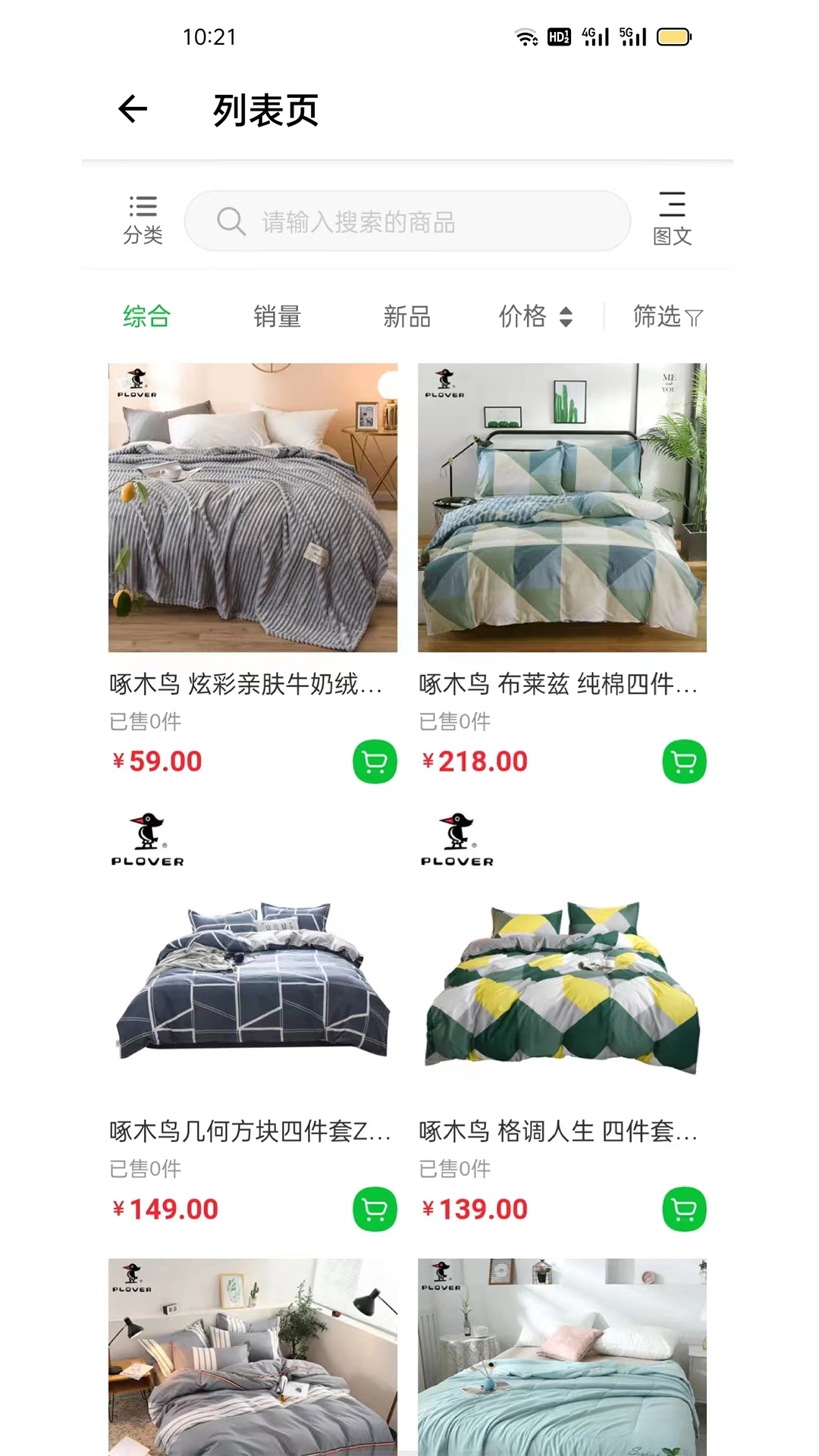This screenshot has width=819, height=1456.
Task: Add the ¥139.00 格调人生 set to cart
Action: [x=683, y=1210]
